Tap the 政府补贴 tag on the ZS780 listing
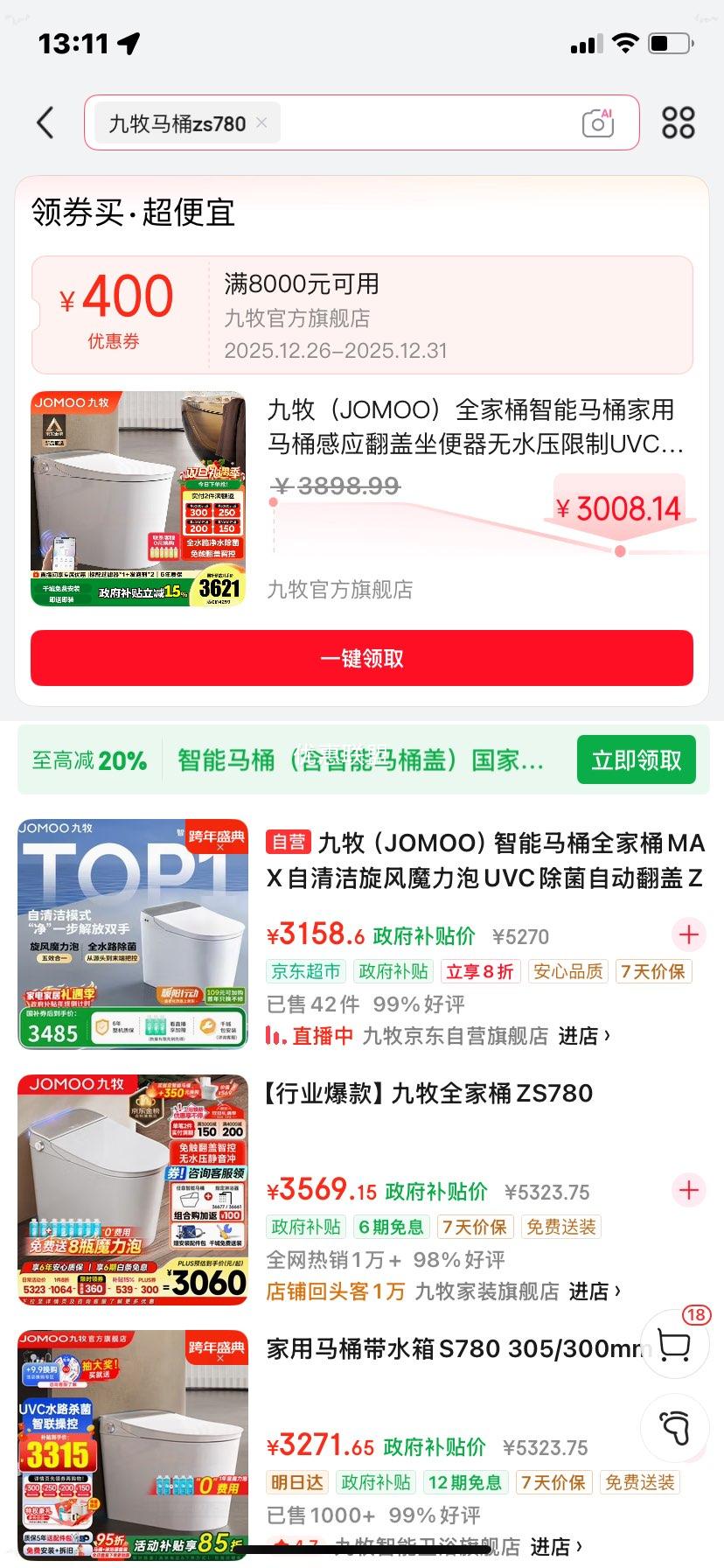The width and height of the screenshot is (724, 1568). 305,1227
